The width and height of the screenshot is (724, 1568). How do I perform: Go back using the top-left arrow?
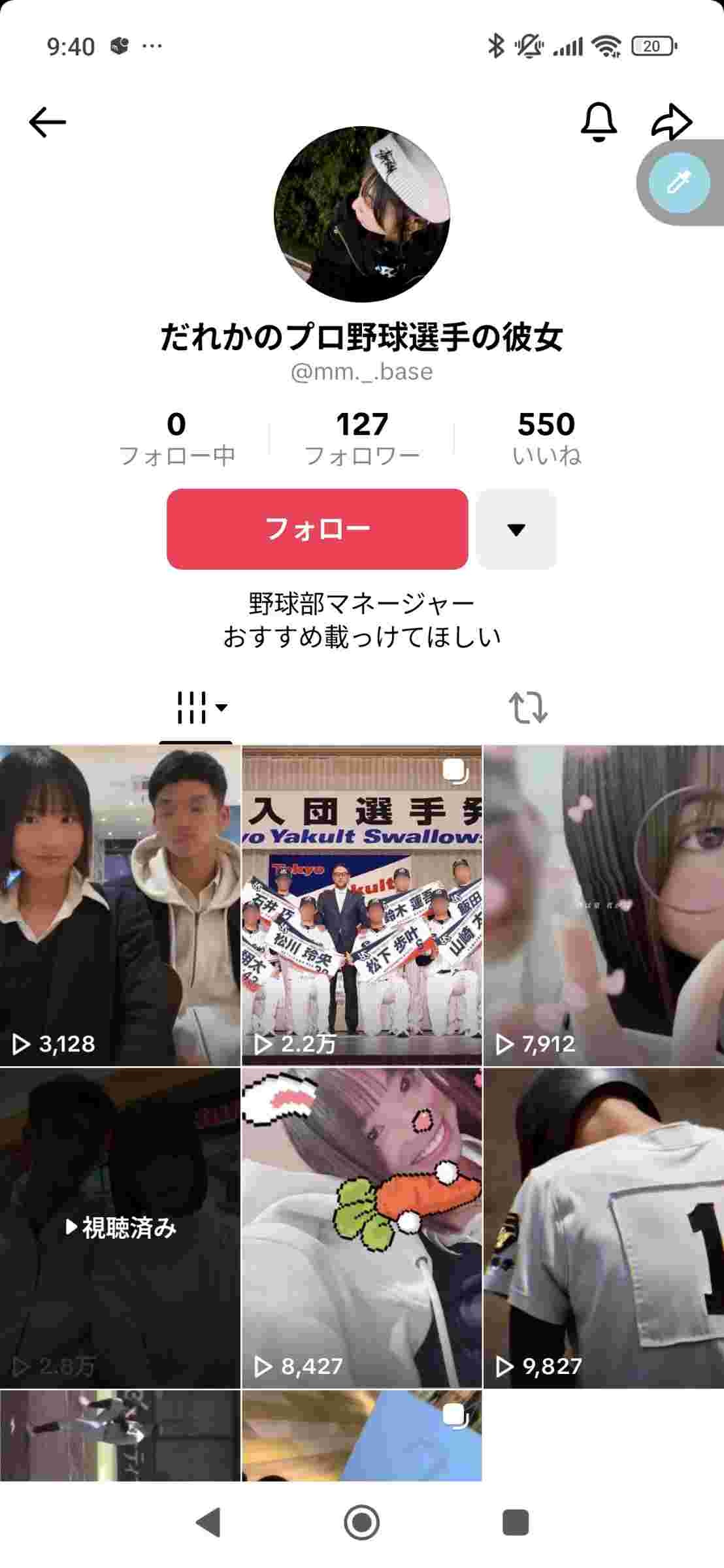pos(48,122)
